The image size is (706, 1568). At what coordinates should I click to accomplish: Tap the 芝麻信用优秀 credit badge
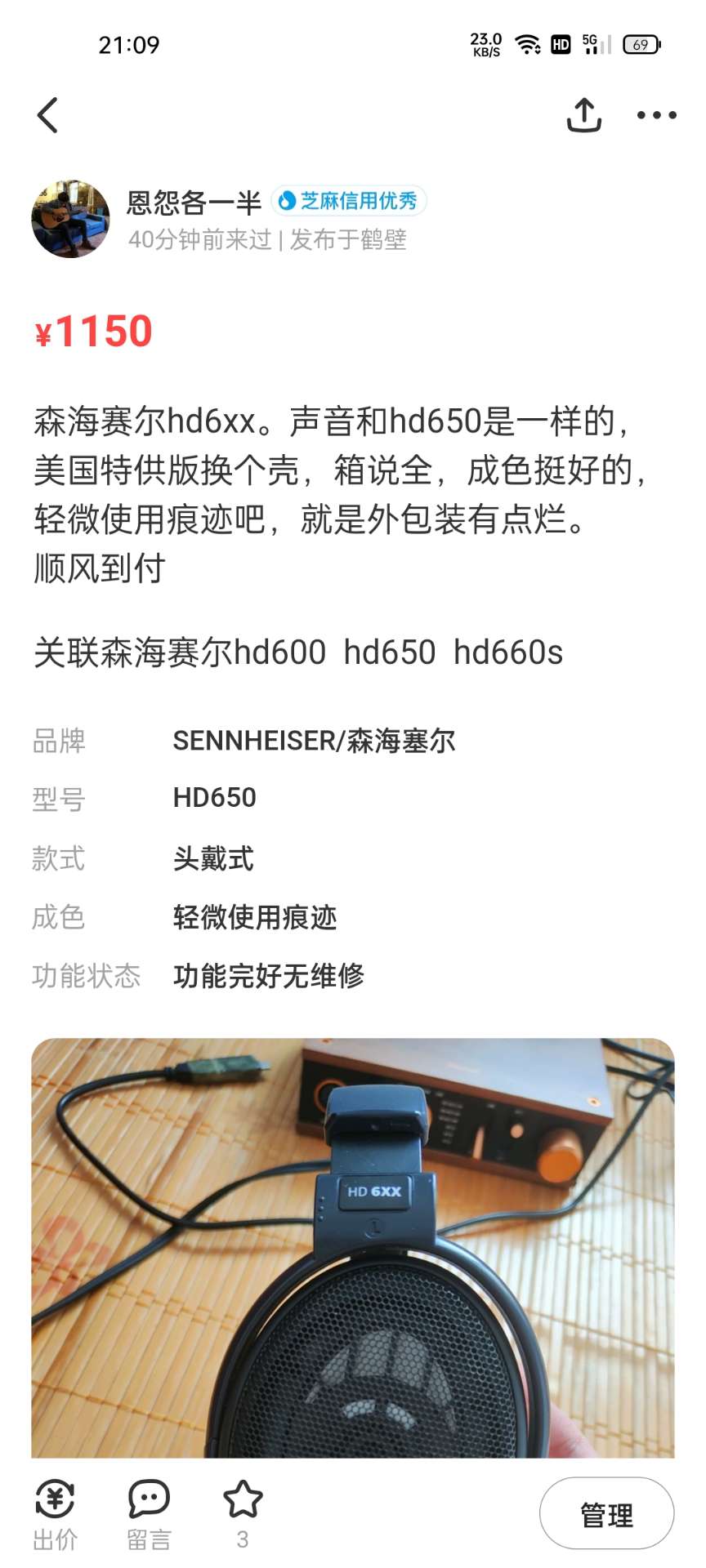pyautogui.click(x=349, y=200)
